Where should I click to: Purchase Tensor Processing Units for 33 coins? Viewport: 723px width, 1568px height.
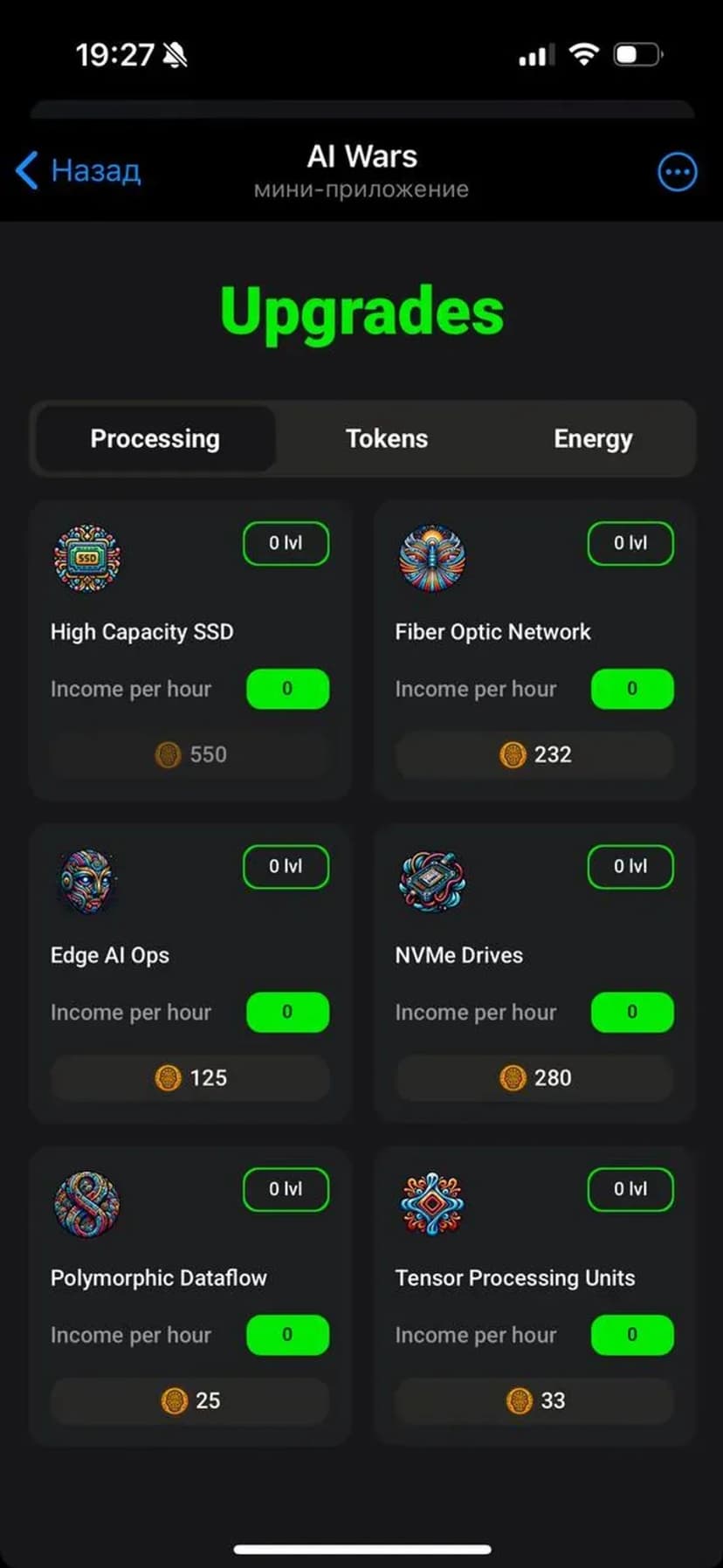[535, 1400]
